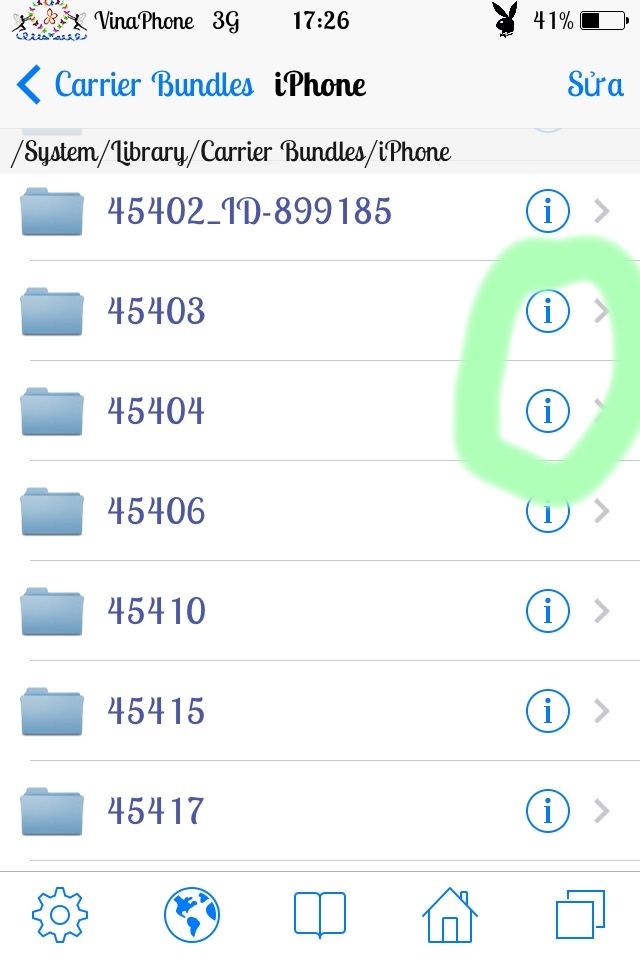The image size is (640, 960).
Task: Open the windows tabs icon
Action: click(580, 914)
